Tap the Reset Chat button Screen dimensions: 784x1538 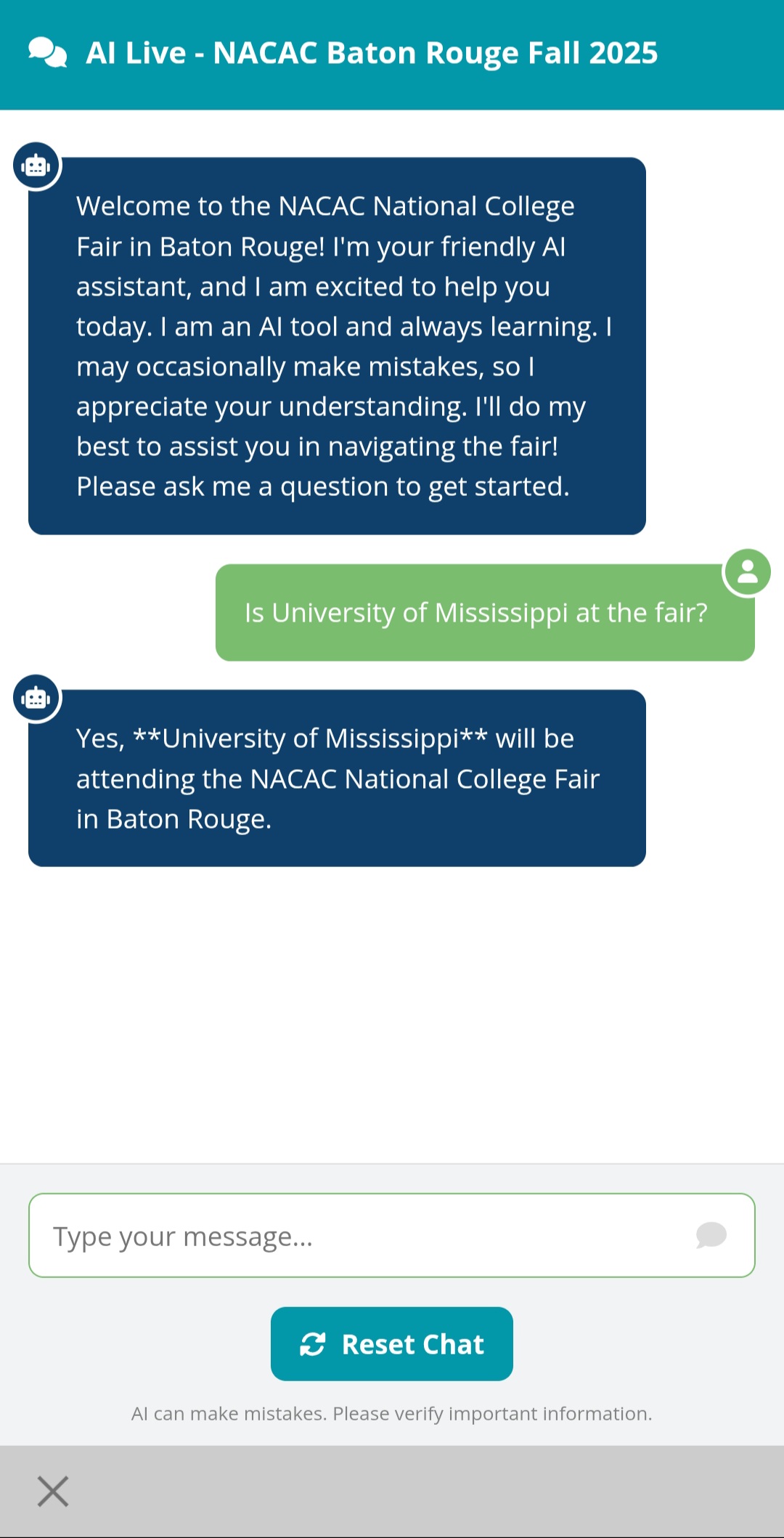click(392, 1344)
